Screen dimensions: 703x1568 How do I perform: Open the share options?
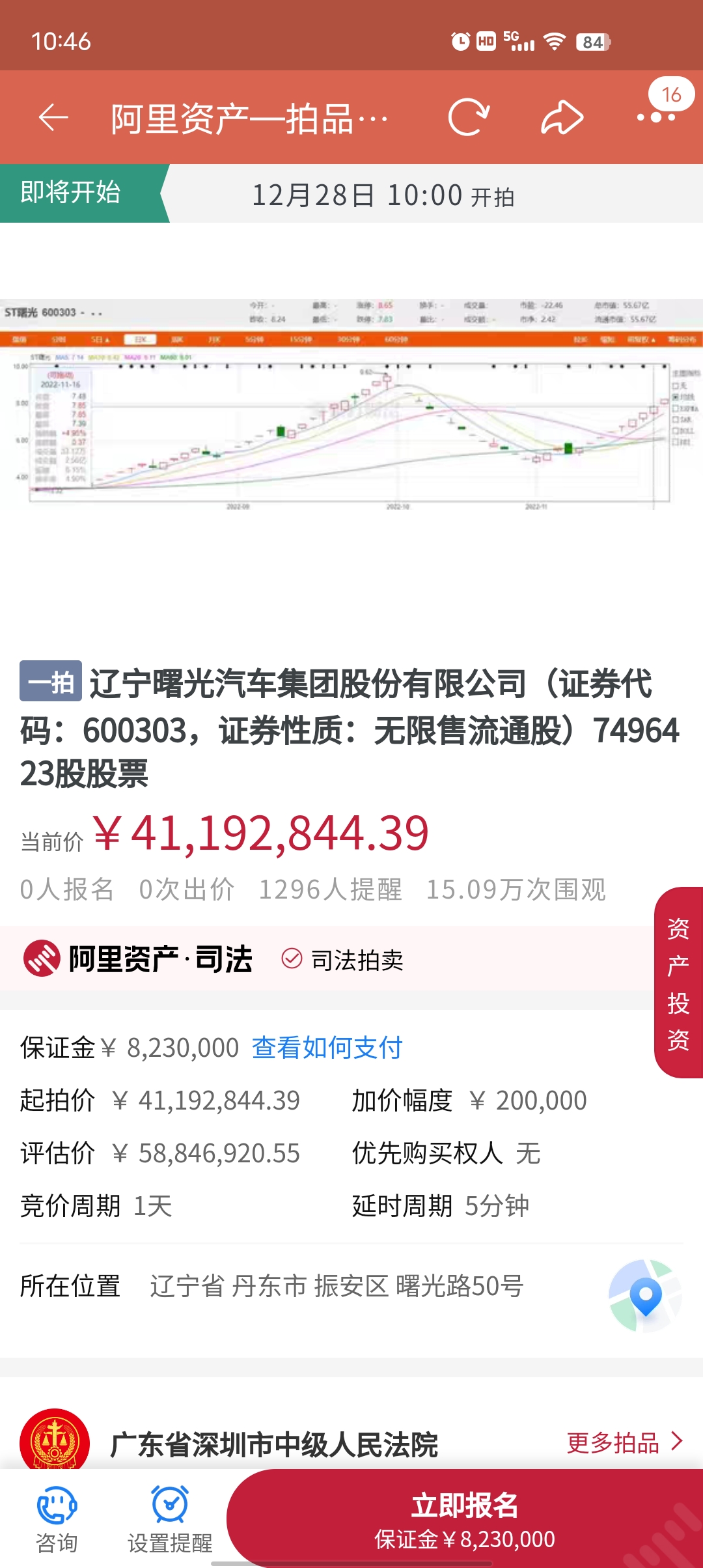pyautogui.click(x=561, y=117)
